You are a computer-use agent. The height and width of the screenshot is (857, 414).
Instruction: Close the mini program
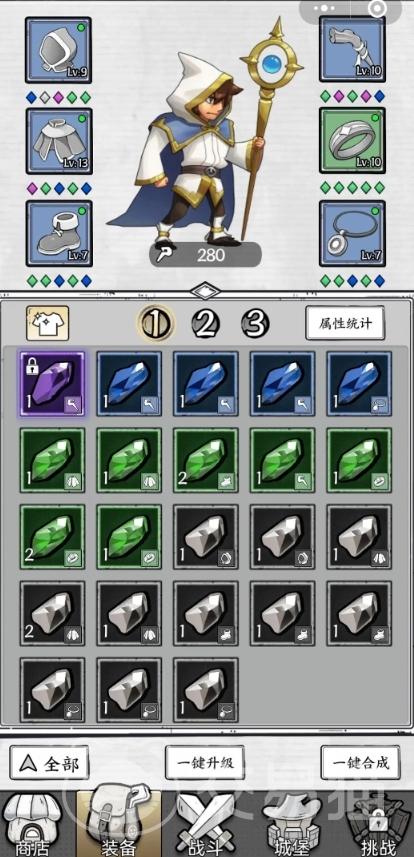[377, 9]
